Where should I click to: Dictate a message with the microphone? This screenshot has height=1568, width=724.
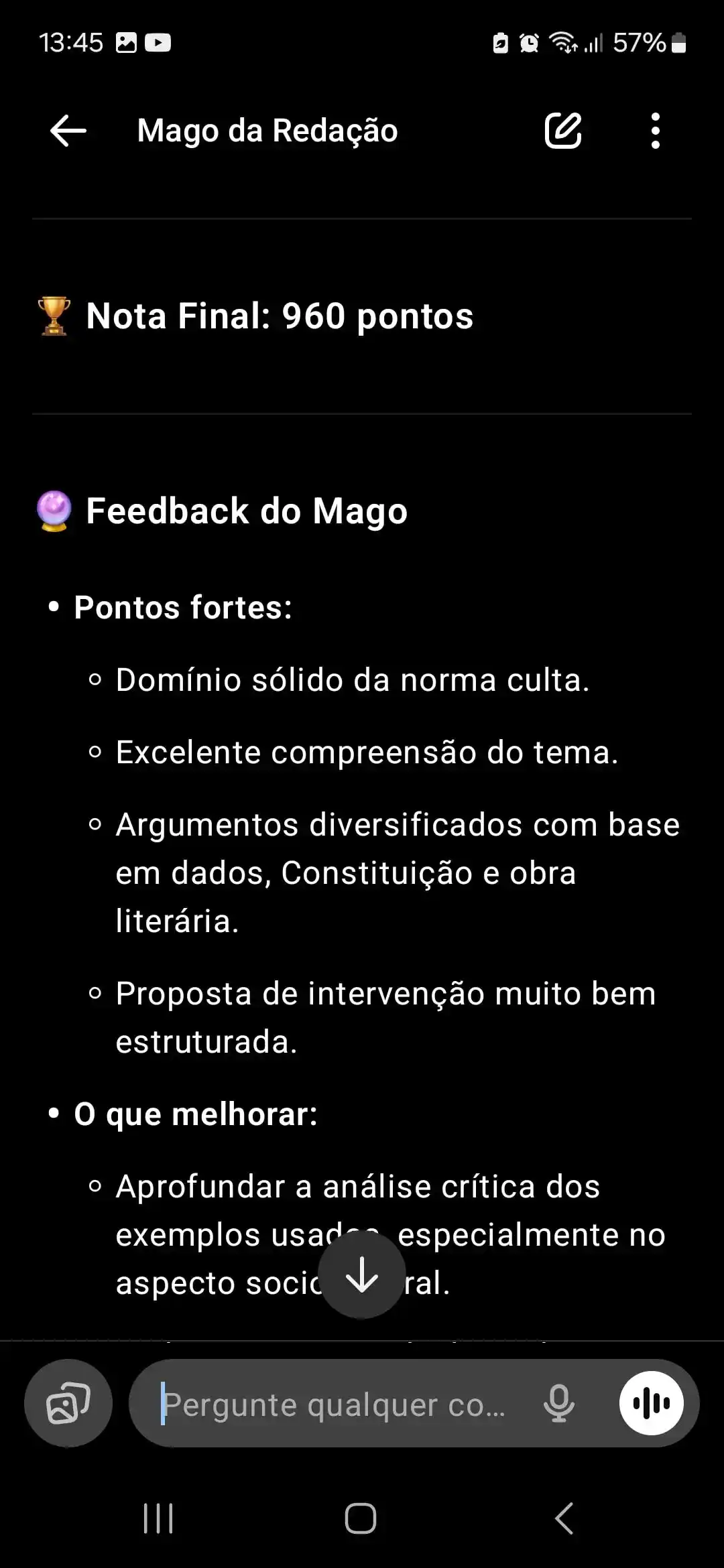pos(558,1403)
